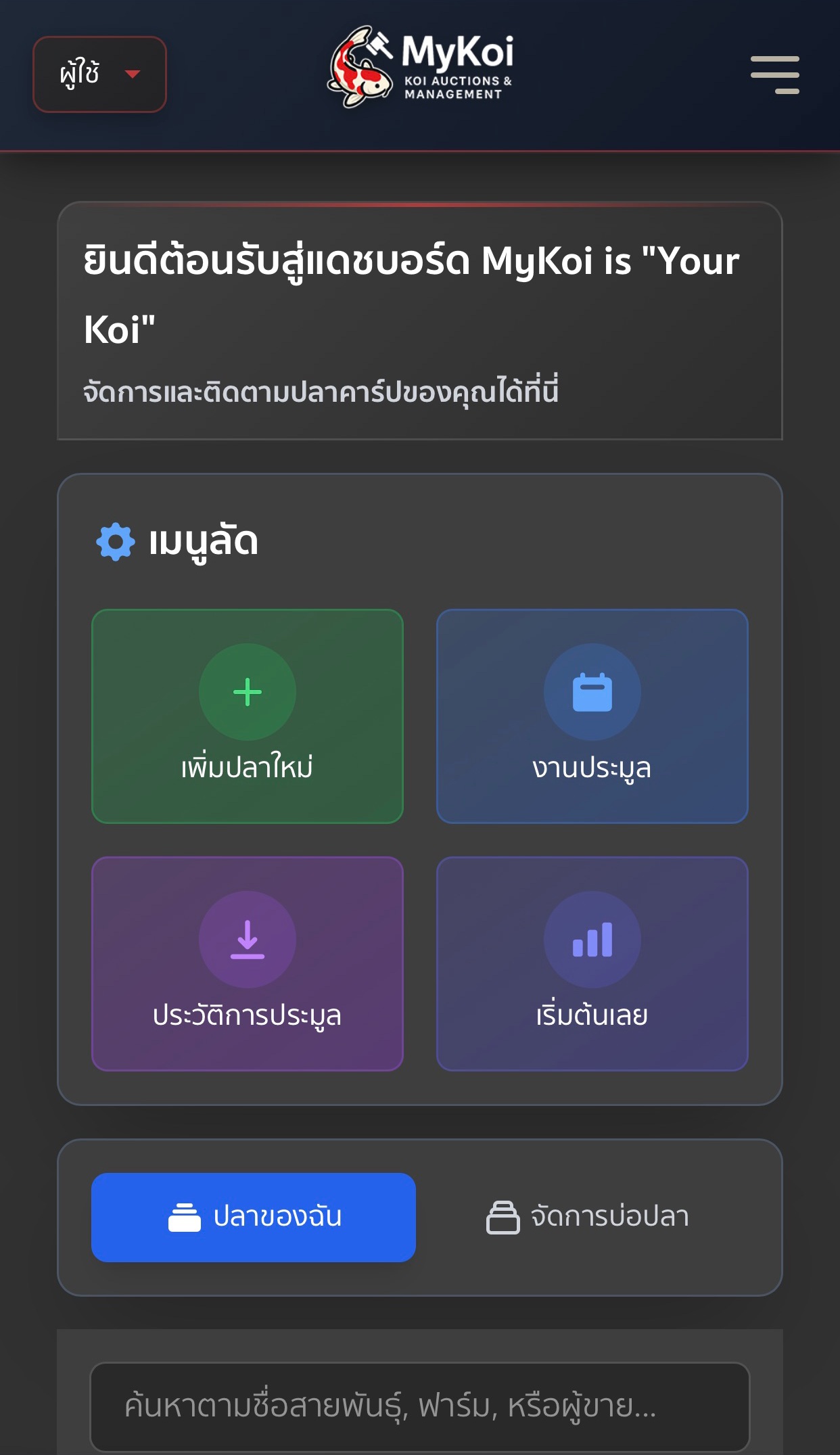Switch to the ปลาของฉัน tab
The image size is (840, 1455).
coord(254,1217)
